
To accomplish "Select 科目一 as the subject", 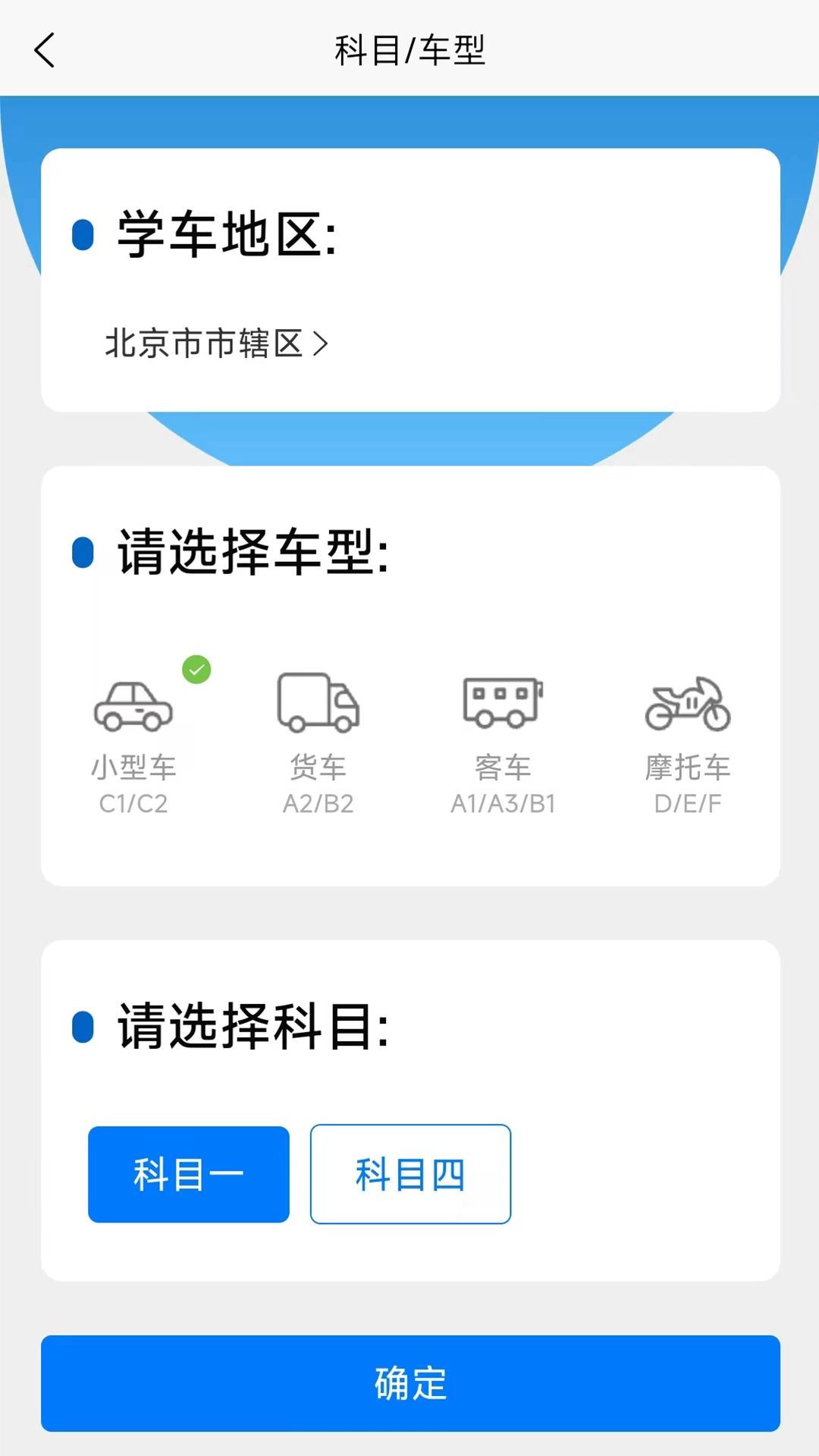I will tap(188, 1174).
